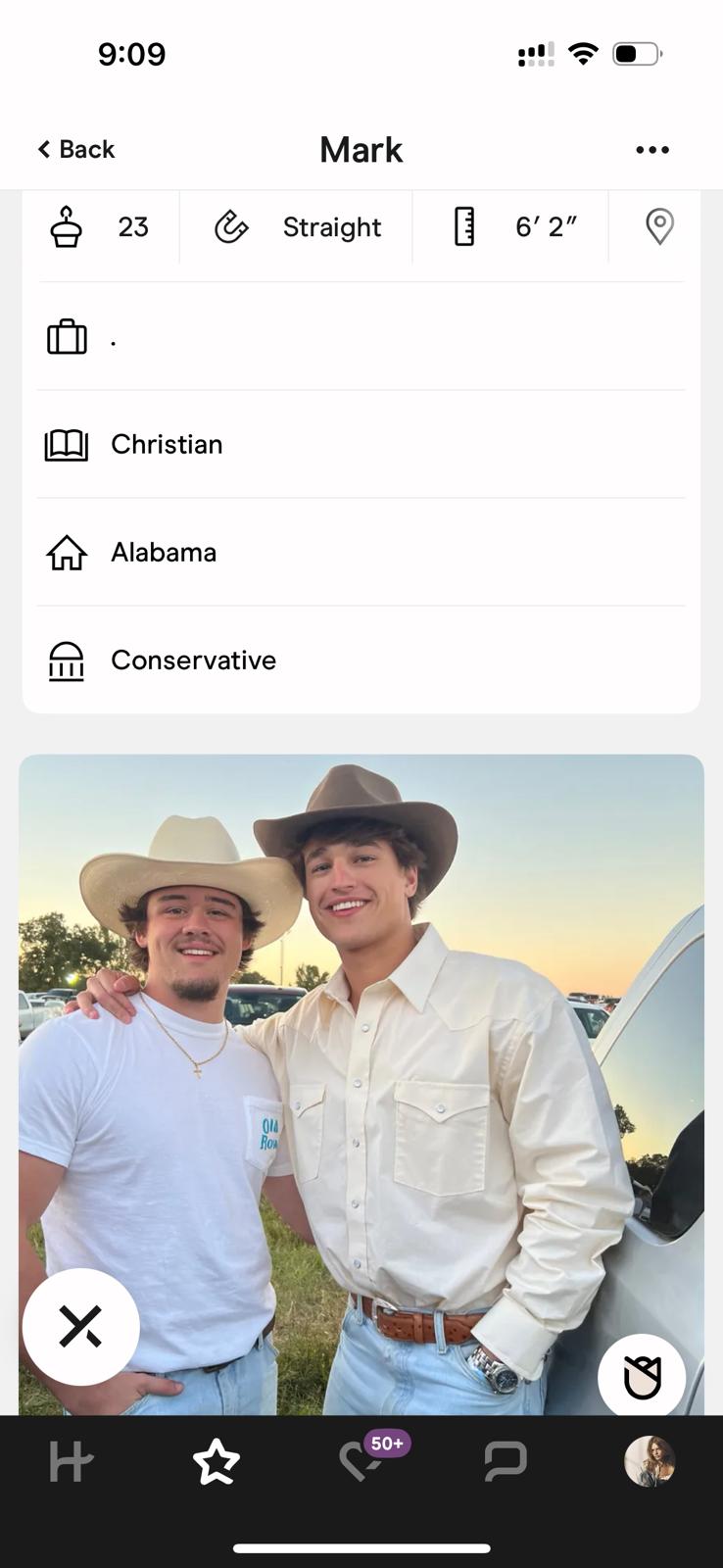Image resolution: width=723 pixels, height=1568 pixels.
Task: Skip Mark's profile with the X button
Action: [x=81, y=1327]
